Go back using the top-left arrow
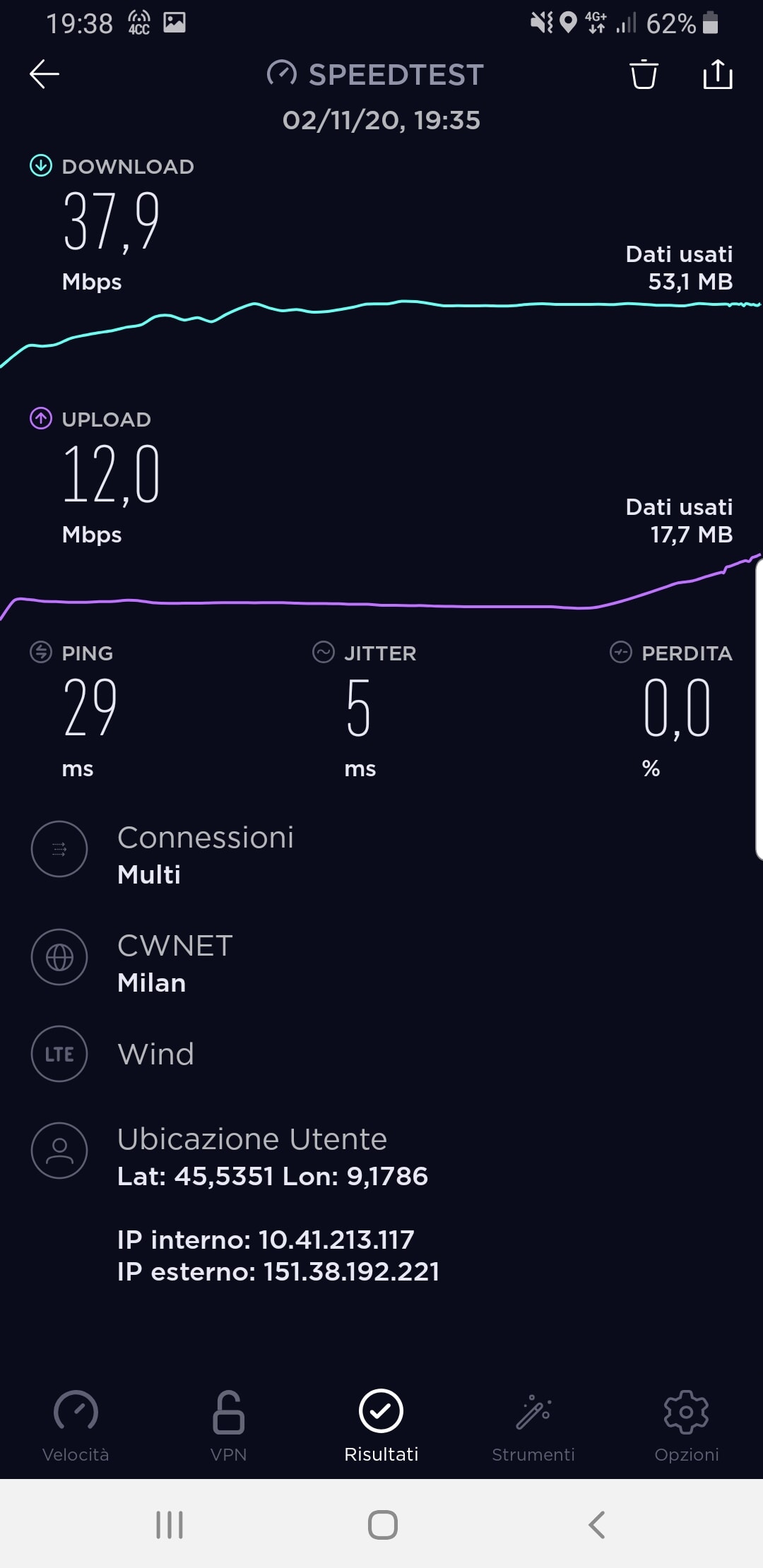763x1568 pixels. (44, 74)
